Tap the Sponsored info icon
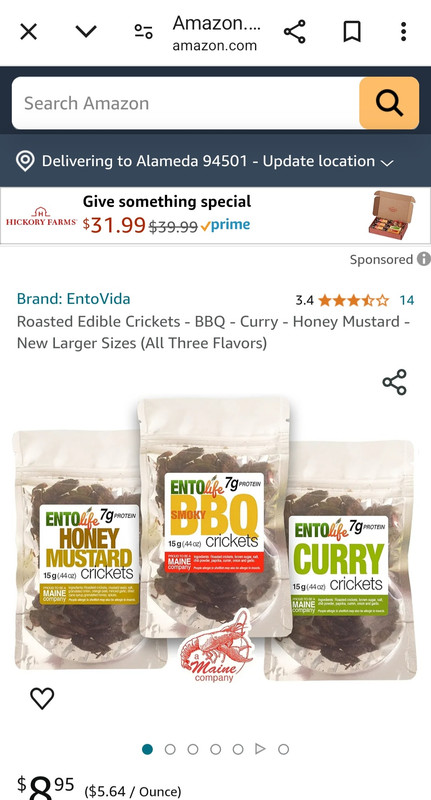Screen dimensions: 431x800 click(423, 259)
